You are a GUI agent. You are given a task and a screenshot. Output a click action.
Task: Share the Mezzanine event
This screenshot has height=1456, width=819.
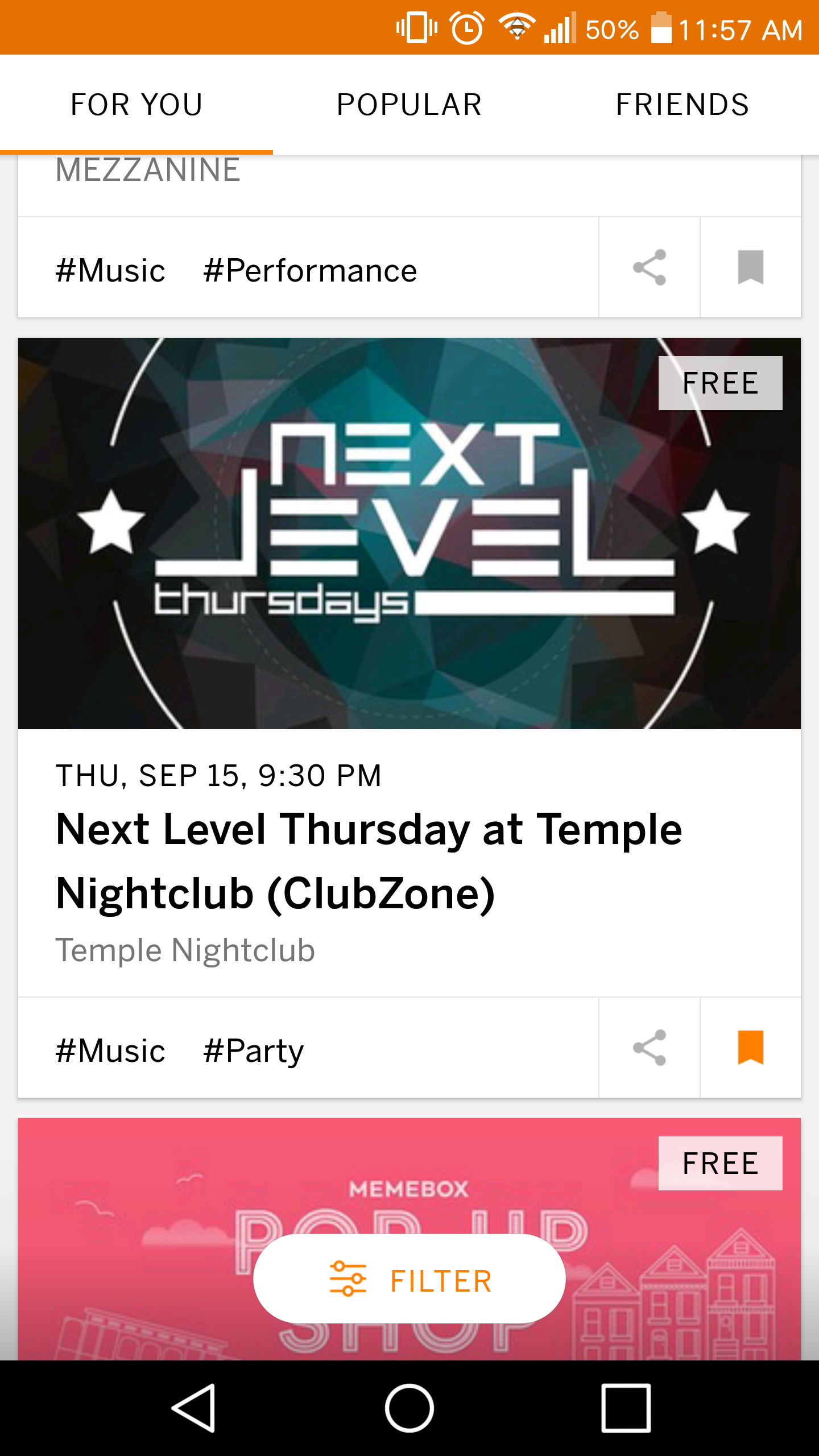(650, 267)
